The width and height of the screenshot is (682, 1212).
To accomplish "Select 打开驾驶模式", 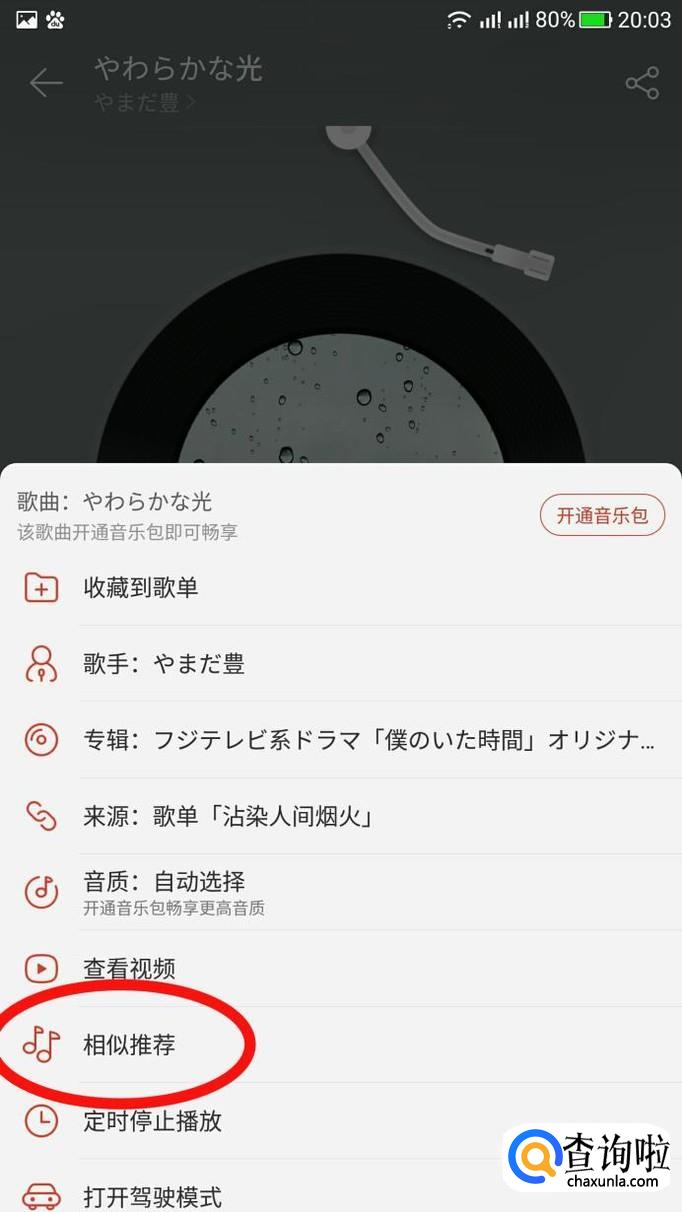I will pos(152,1196).
